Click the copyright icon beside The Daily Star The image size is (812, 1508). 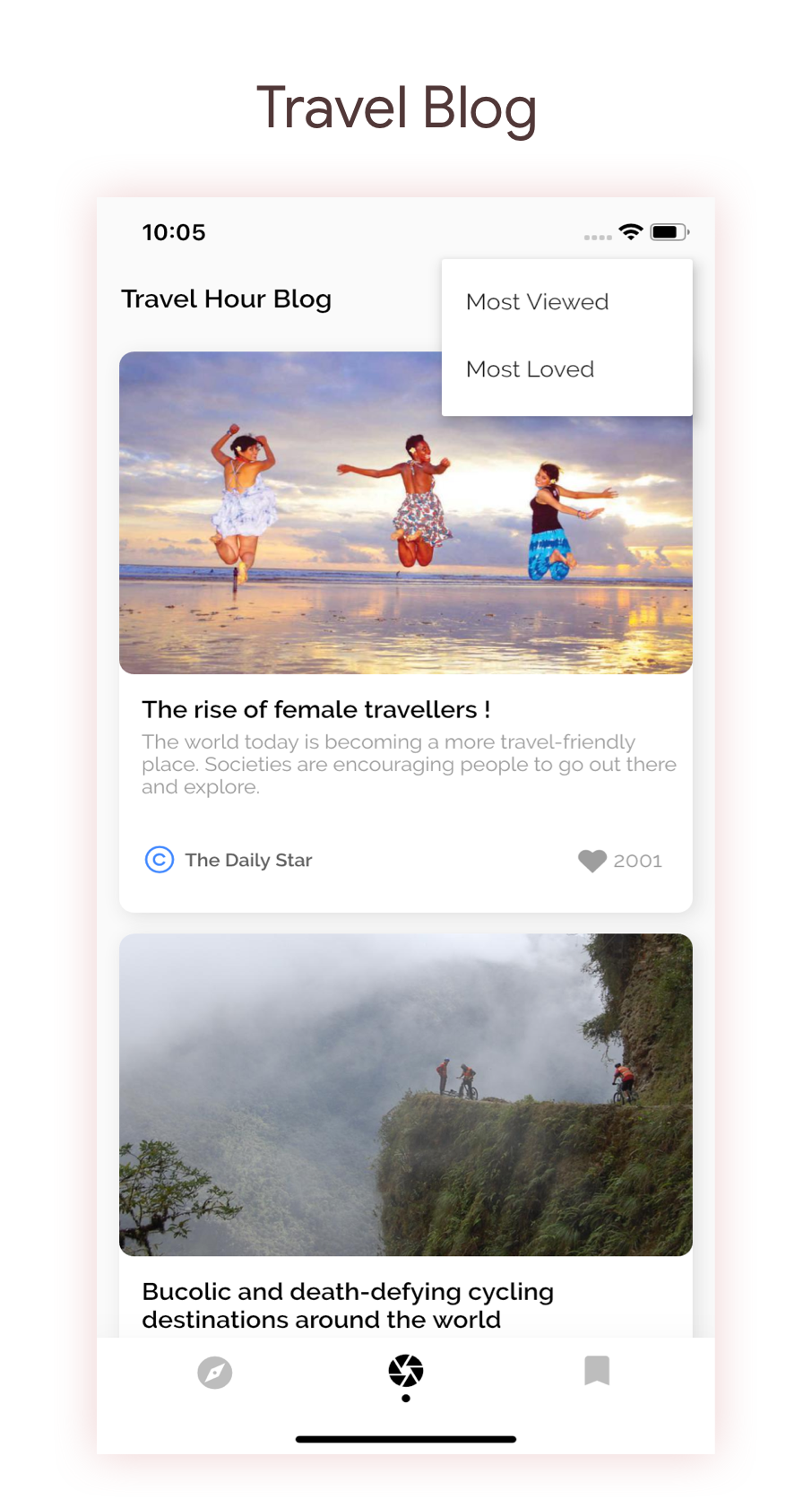158,859
